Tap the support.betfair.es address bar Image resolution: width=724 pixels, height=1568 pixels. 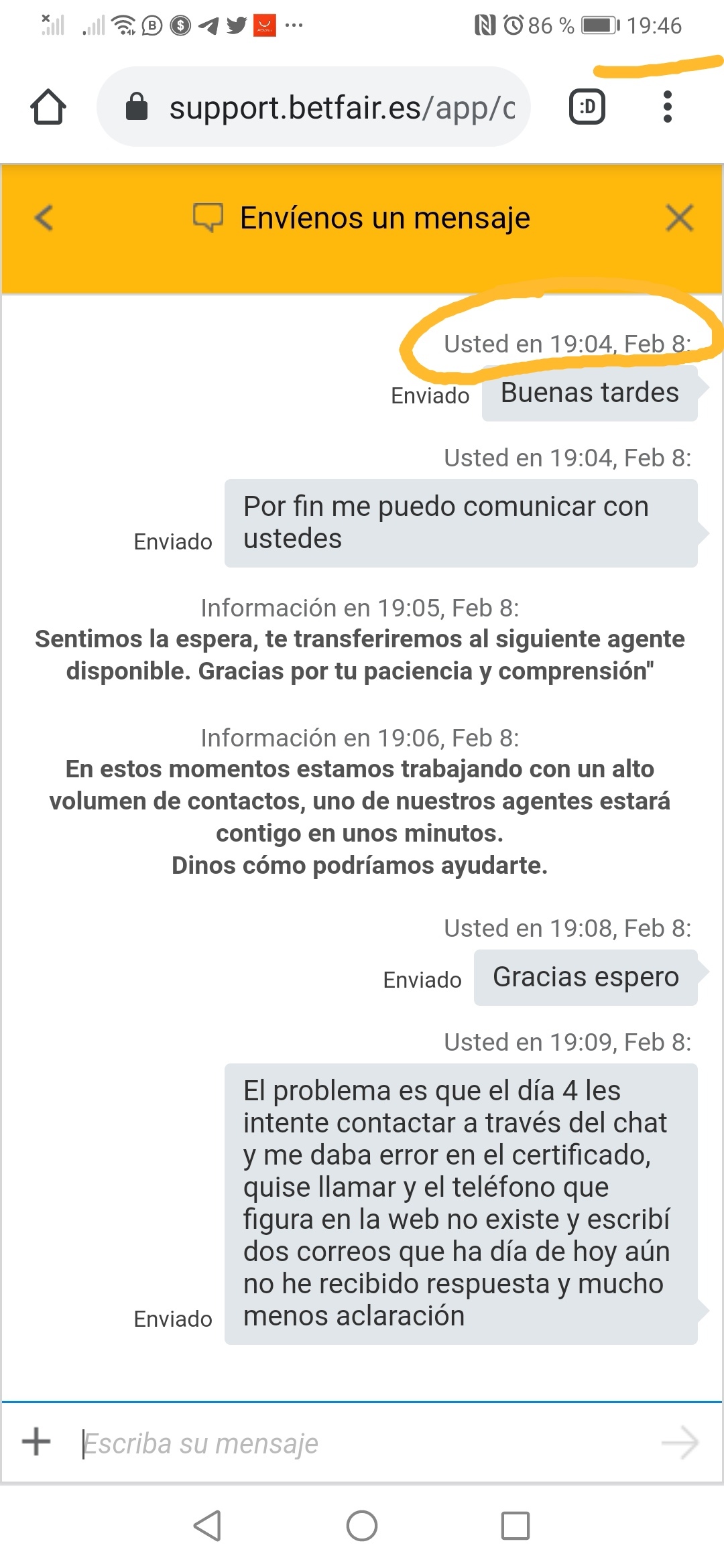click(x=314, y=107)
